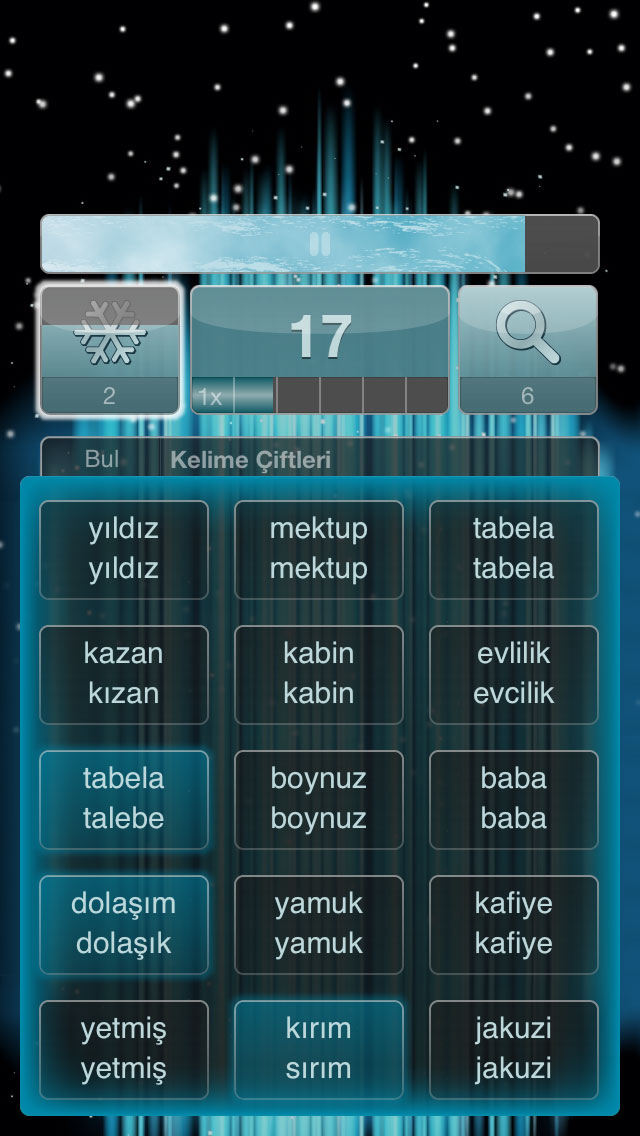Pick the dolaşım / dolaşık tile
The width and height of the screenshot is (640, 1136).
124,925
